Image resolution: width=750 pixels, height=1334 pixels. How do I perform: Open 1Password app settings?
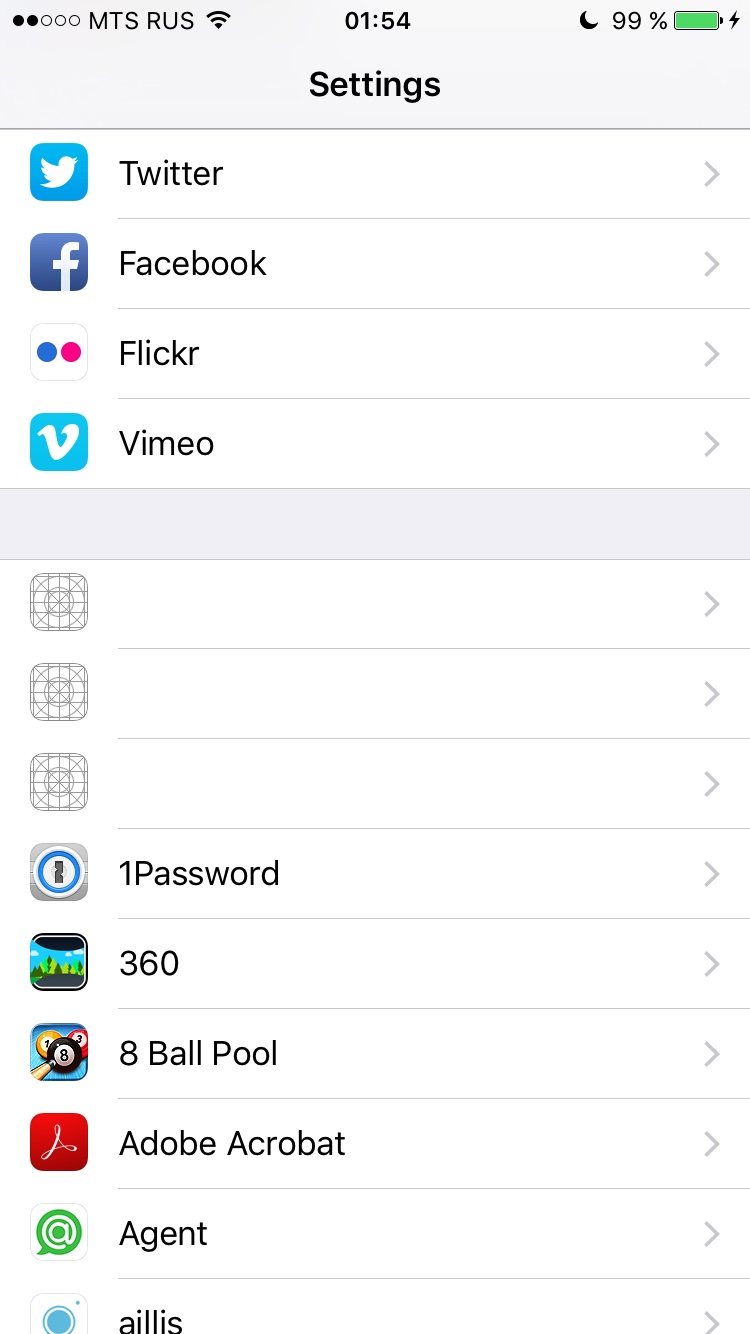click(375, 874)
